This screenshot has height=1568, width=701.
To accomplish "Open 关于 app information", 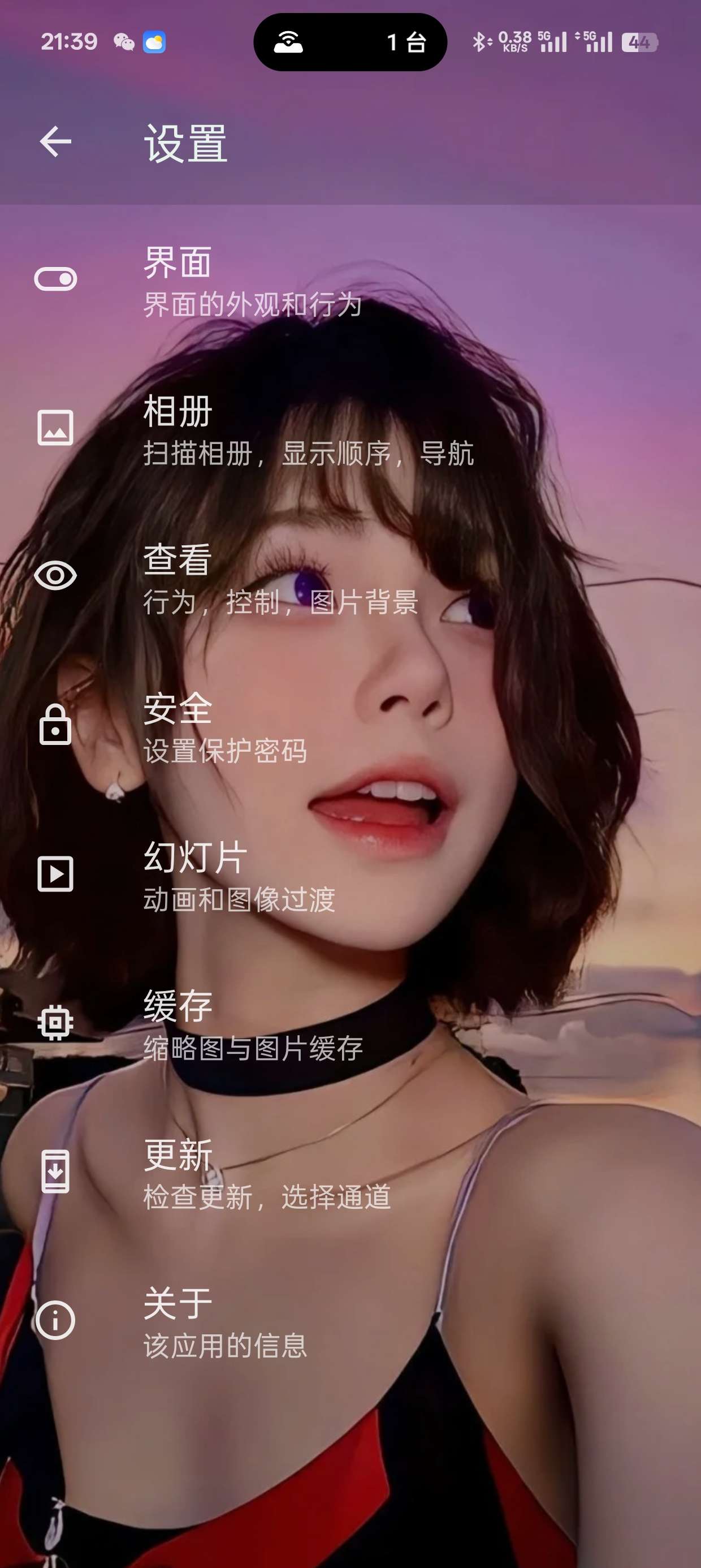I will 225,1323.
